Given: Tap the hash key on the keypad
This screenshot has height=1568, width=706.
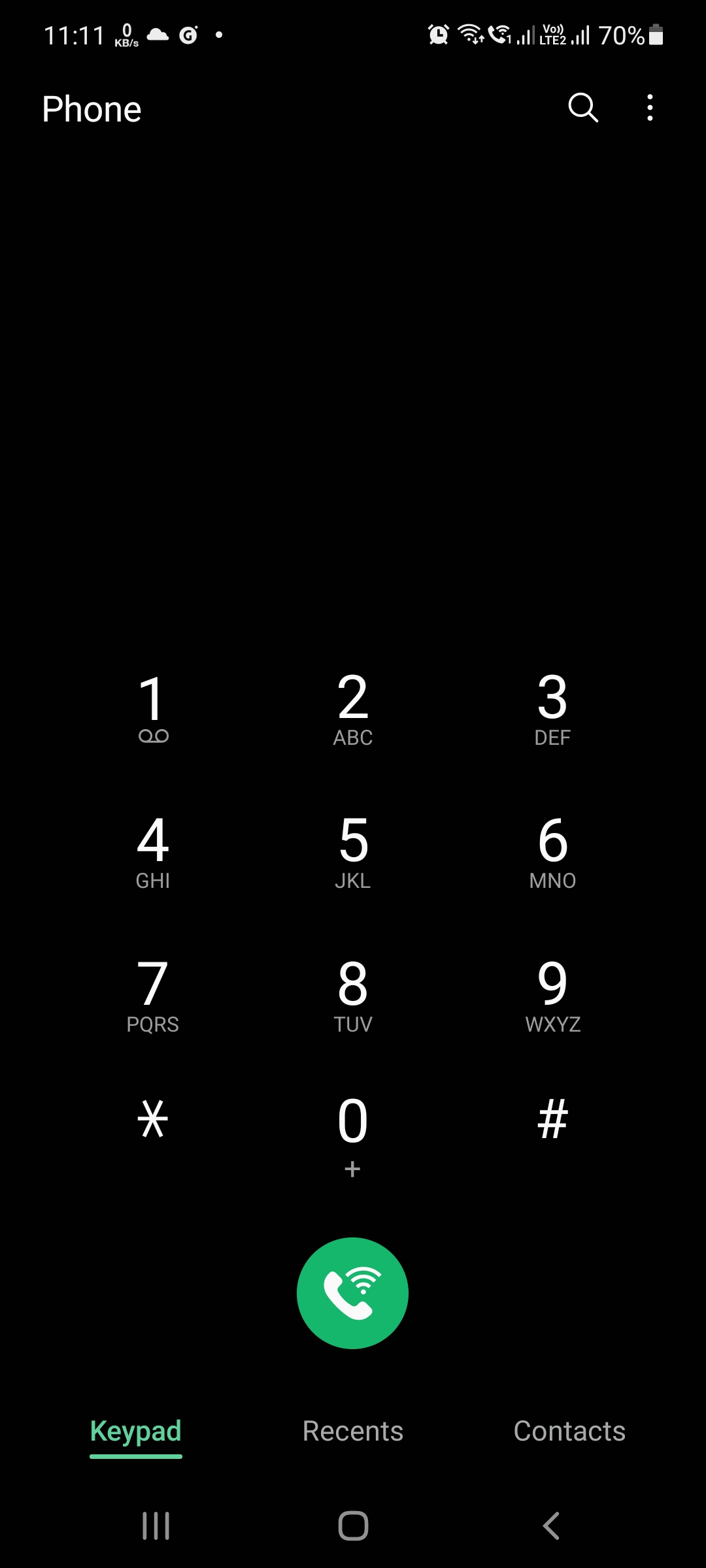Looking at the screenshot, I should 552,1120.
